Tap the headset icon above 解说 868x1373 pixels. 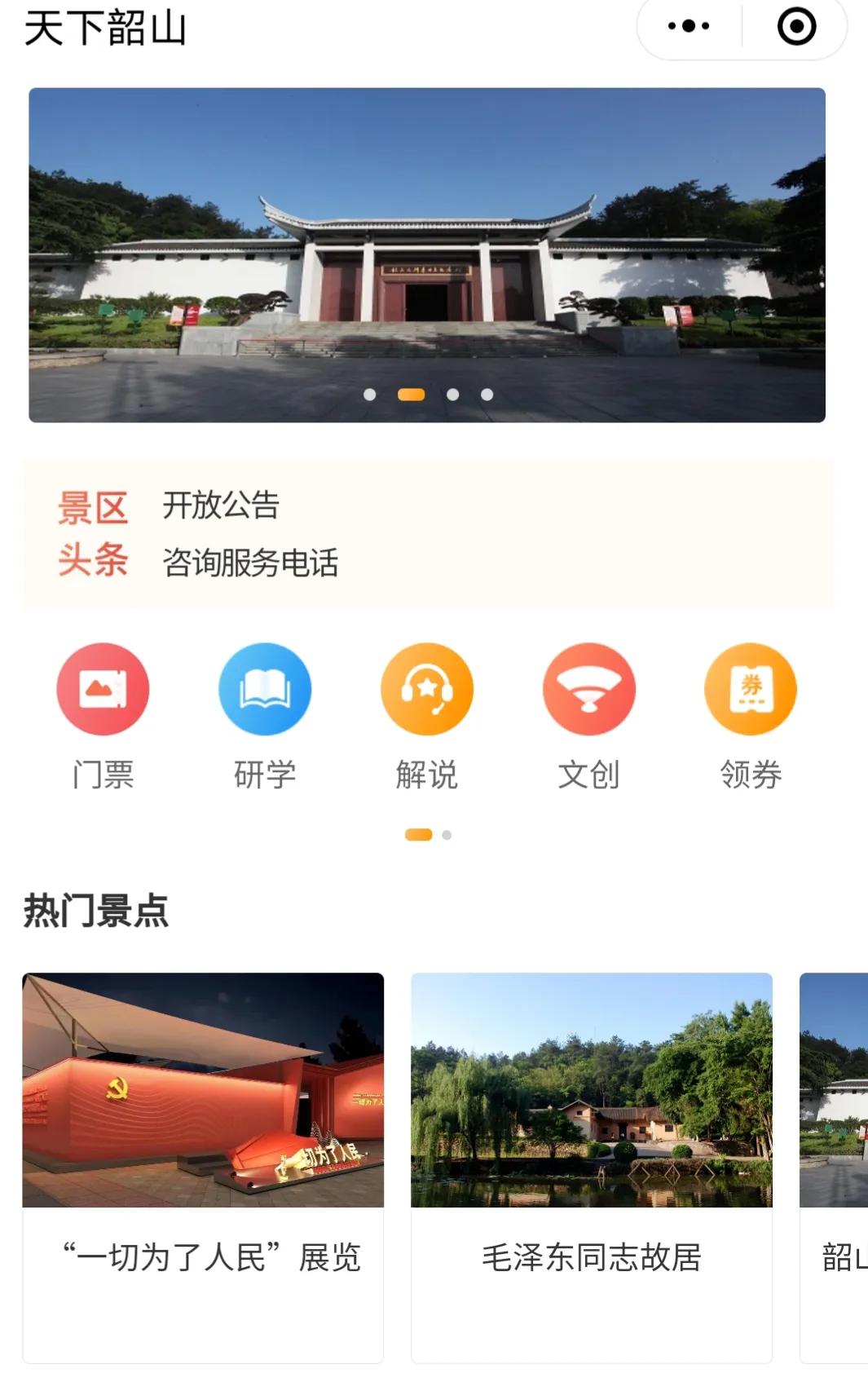coord(427,689)
